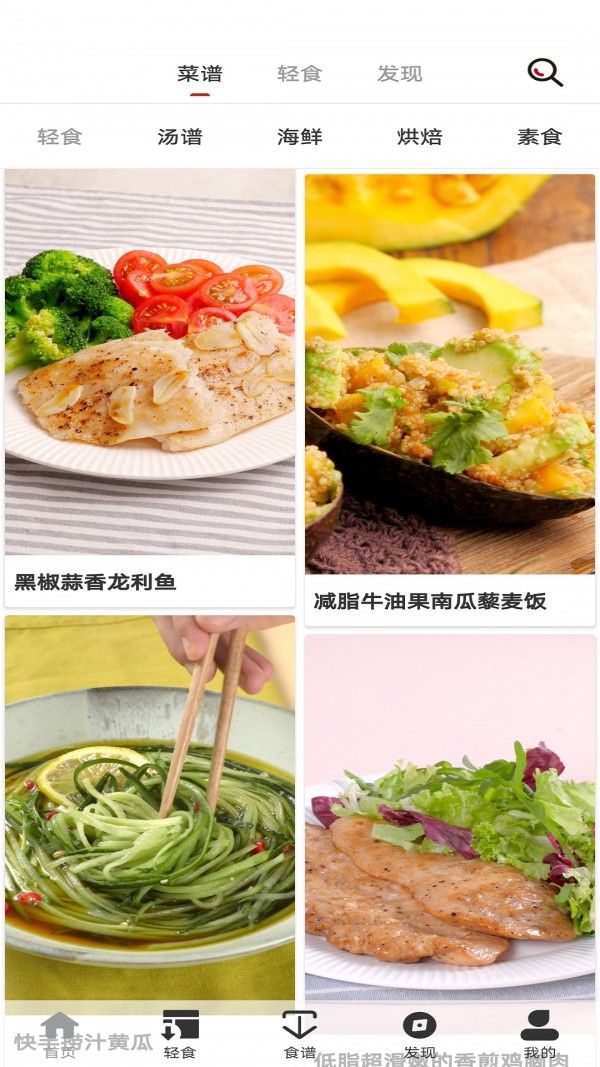Select the 轻食 category
This screenshot has height=1067, width=600.
pyautogui.click(x=60, y=137)
